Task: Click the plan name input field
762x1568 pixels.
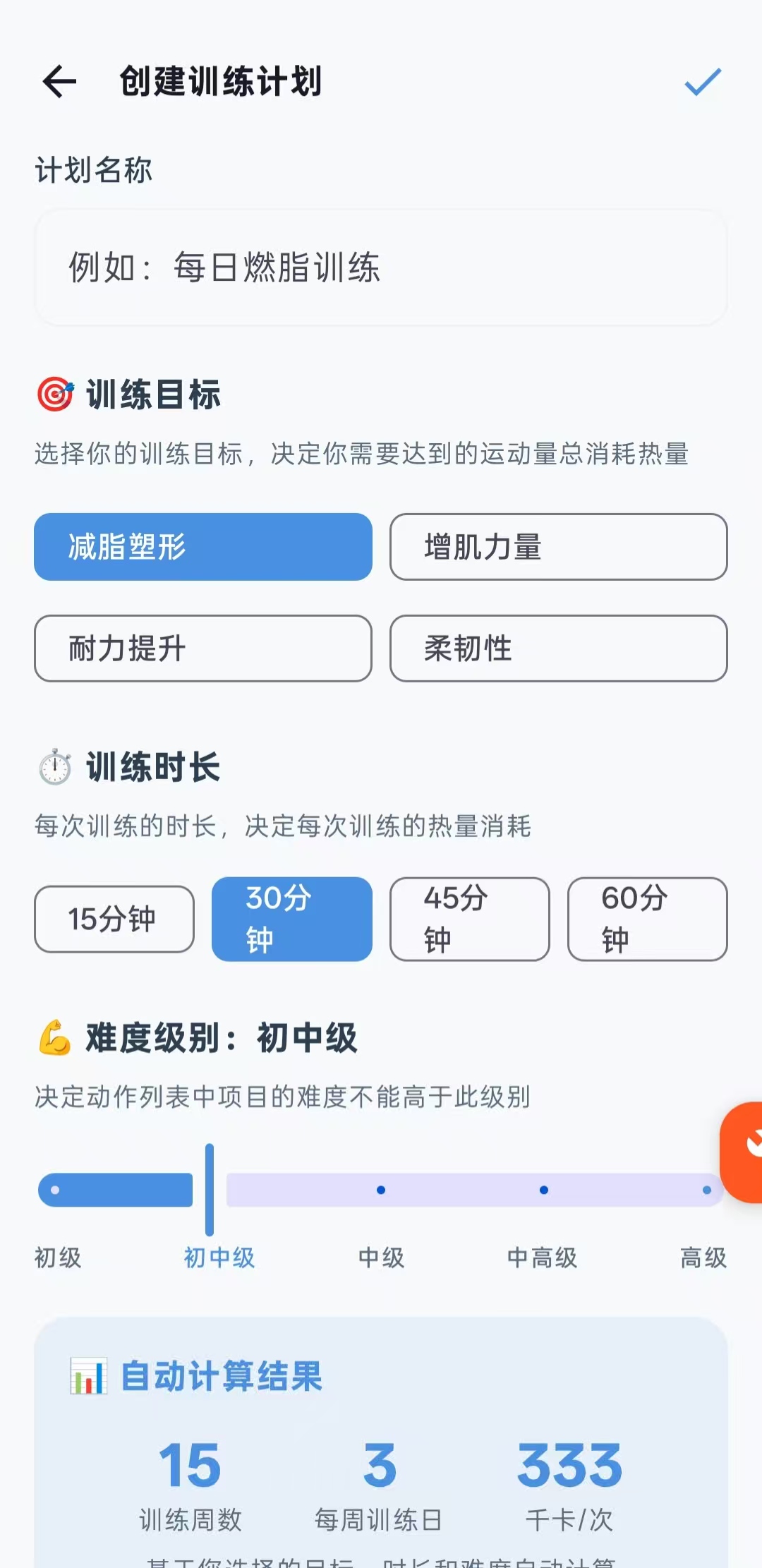Action: (x=381, y=267)
